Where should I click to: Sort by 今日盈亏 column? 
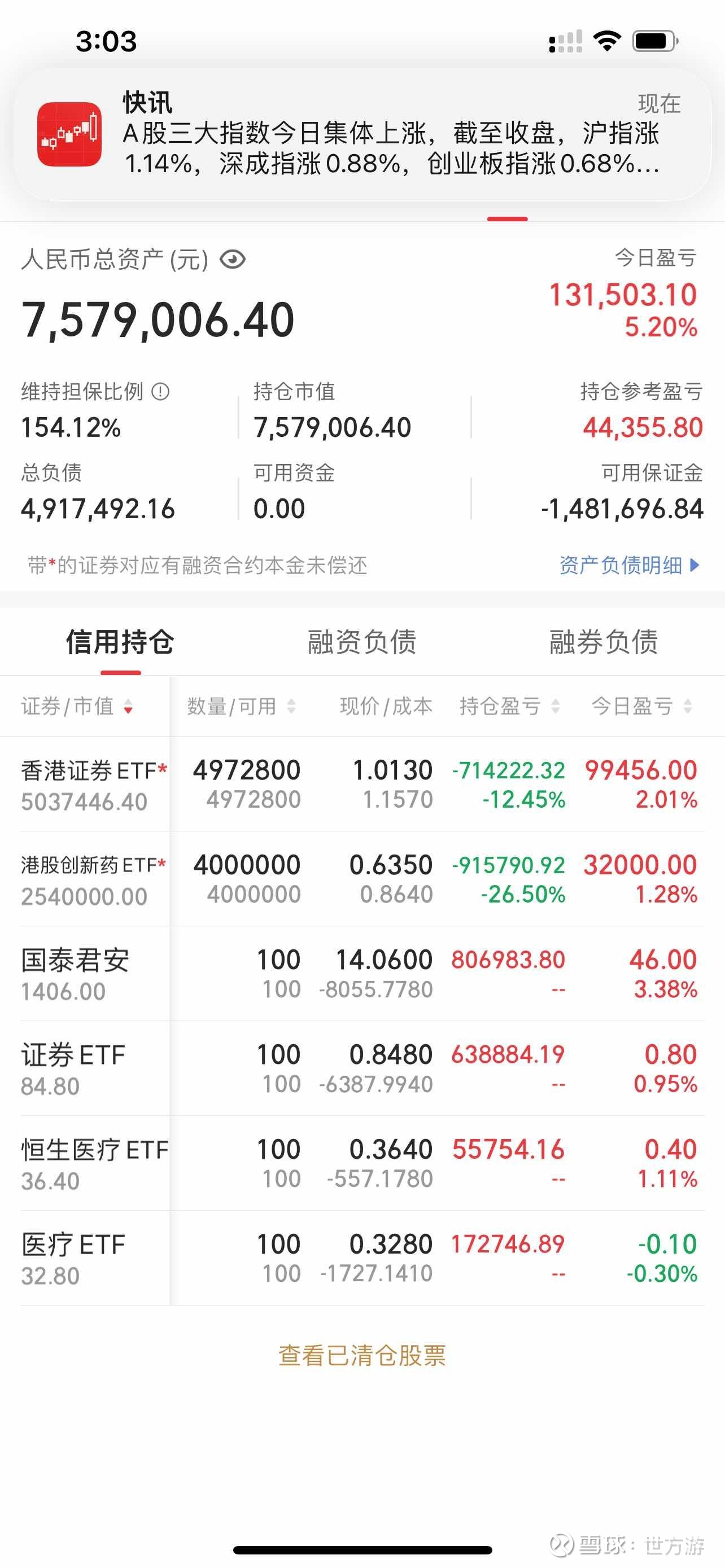[x=641, y=706]
